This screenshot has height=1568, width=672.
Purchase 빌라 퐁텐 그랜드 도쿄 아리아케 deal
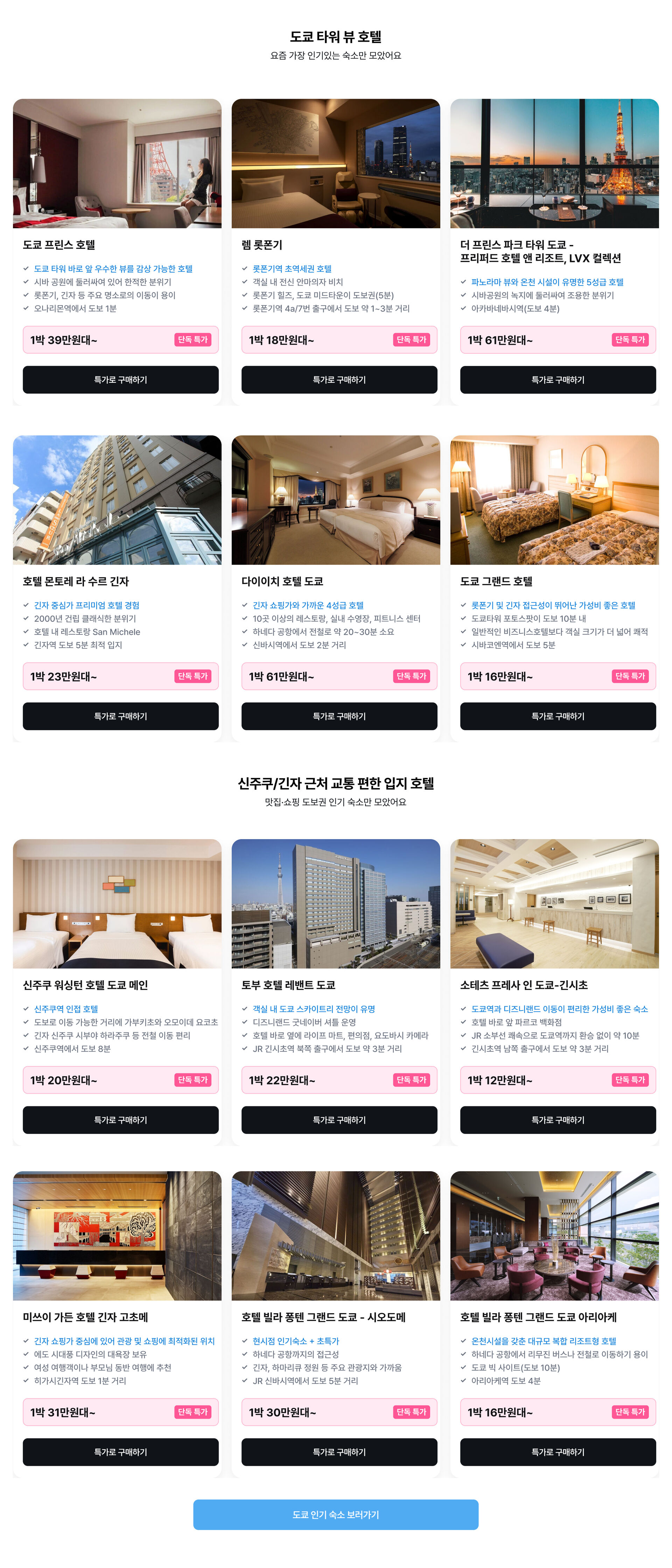pos(558,1452)
